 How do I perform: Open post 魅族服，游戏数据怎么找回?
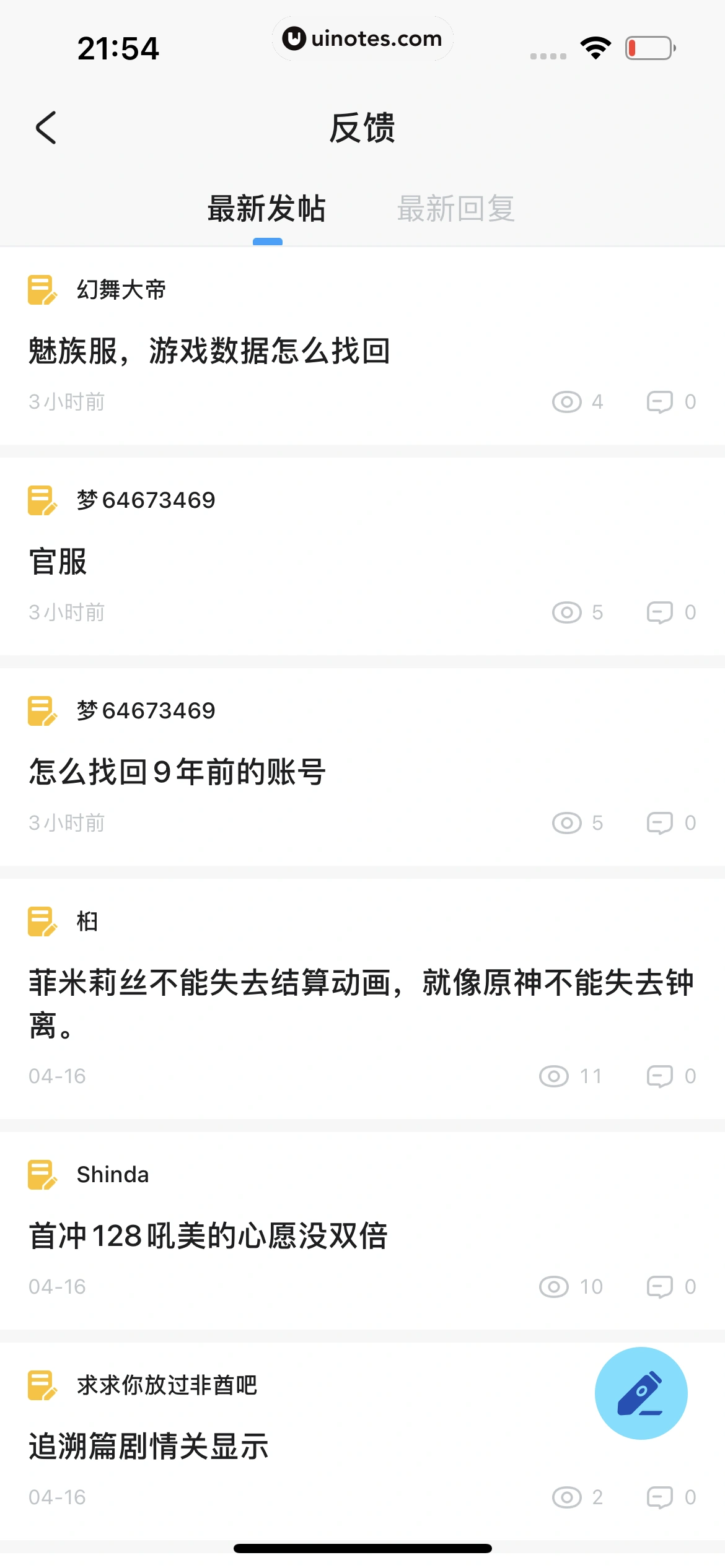pos(209,351)
